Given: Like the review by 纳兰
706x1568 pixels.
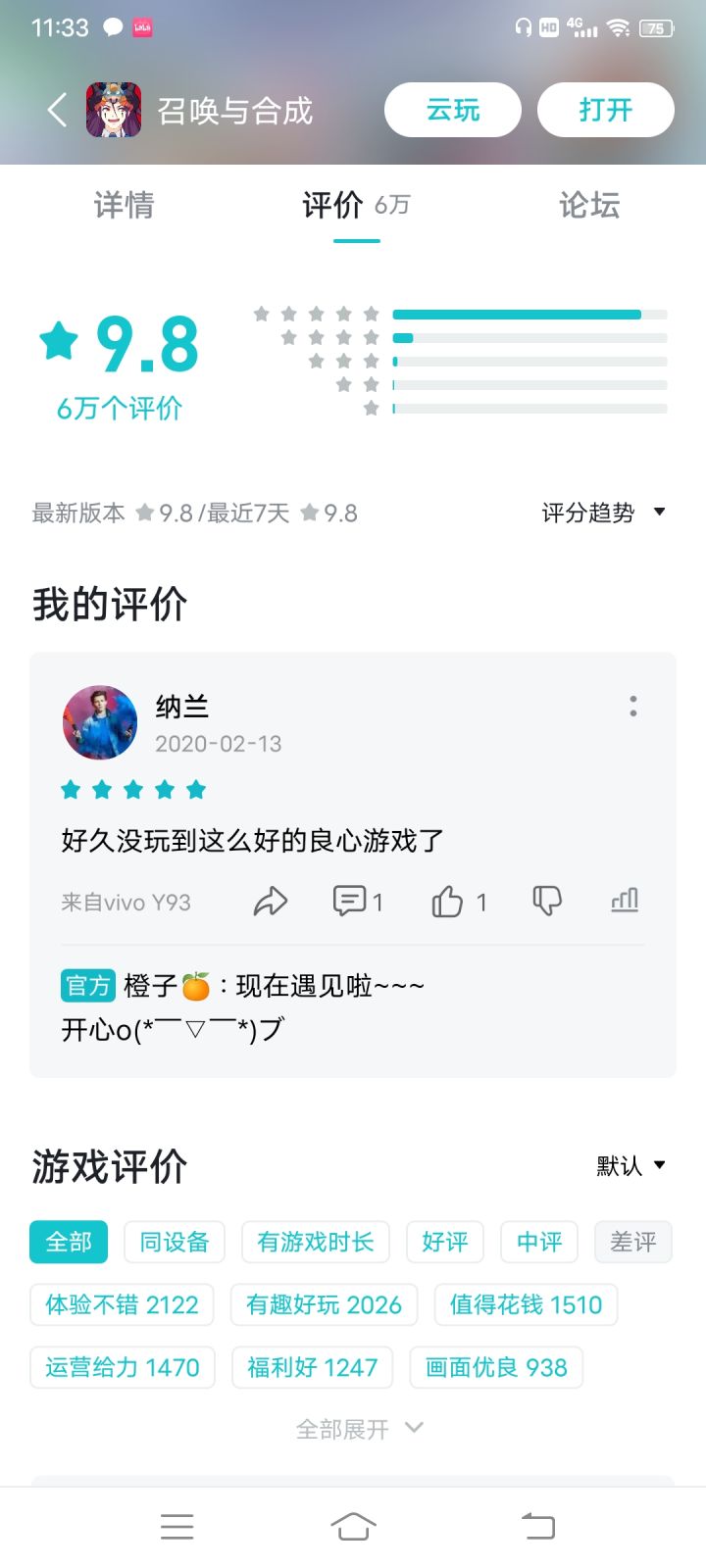Looking at the screenshot, I should (449, 901).
